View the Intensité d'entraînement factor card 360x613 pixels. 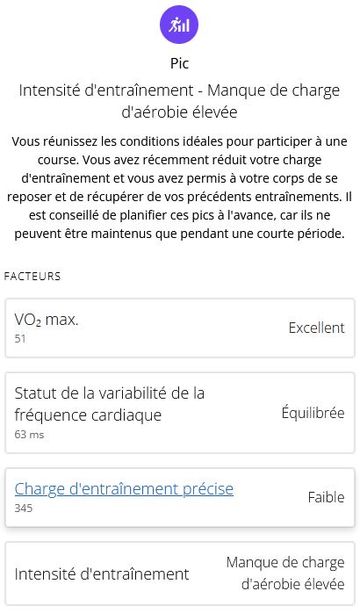[x=180, y=574]
